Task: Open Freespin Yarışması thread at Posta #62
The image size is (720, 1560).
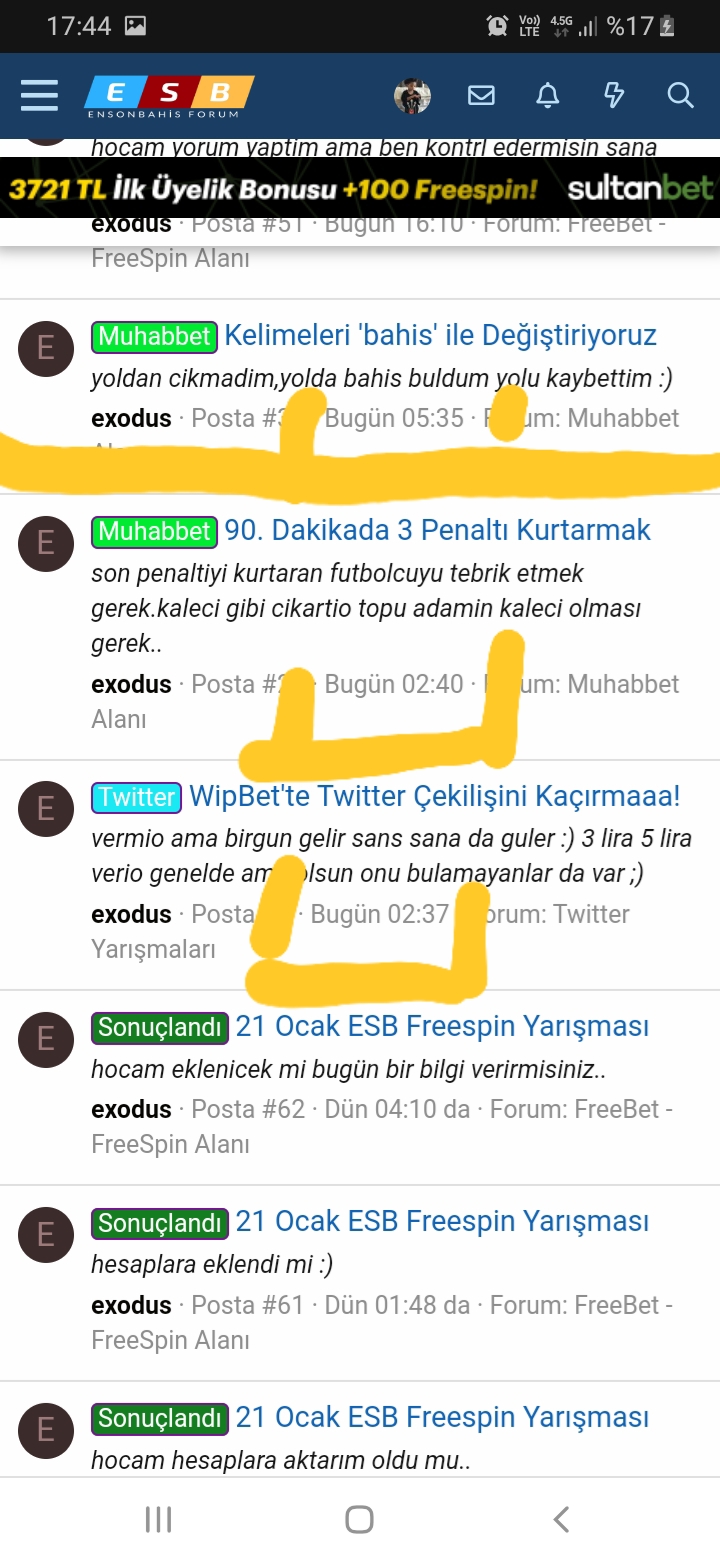Action: (x=442, y=1027)
